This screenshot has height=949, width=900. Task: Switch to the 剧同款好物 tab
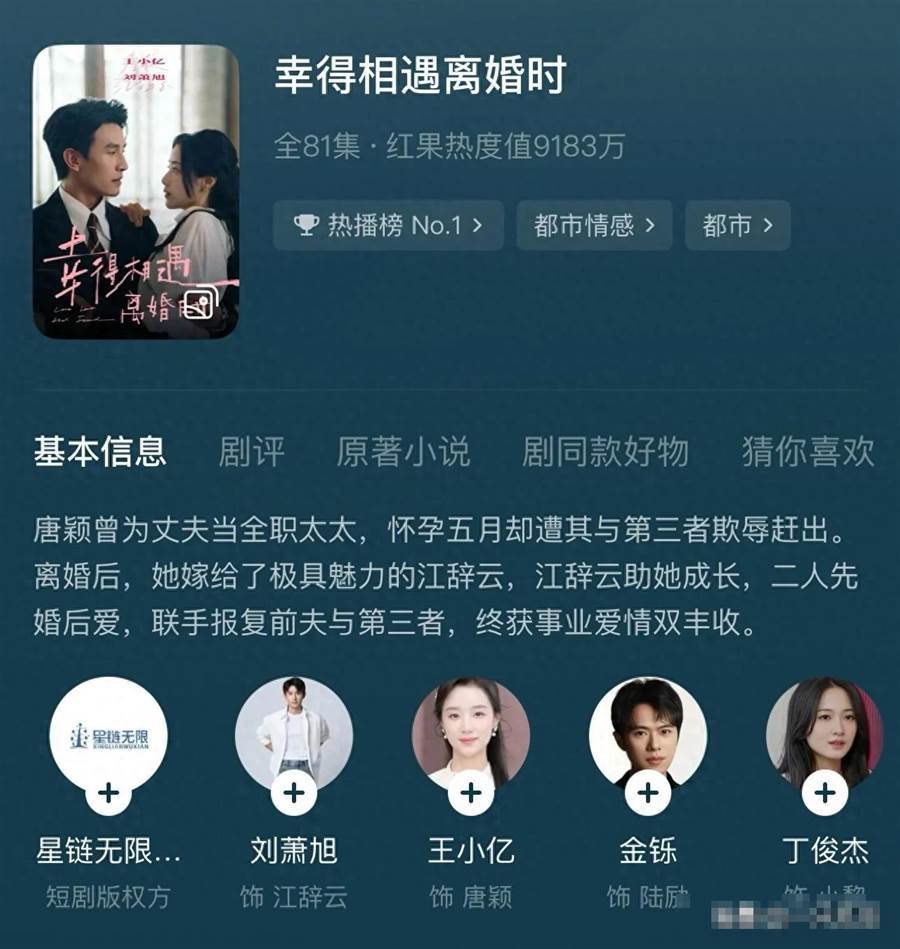605,452
